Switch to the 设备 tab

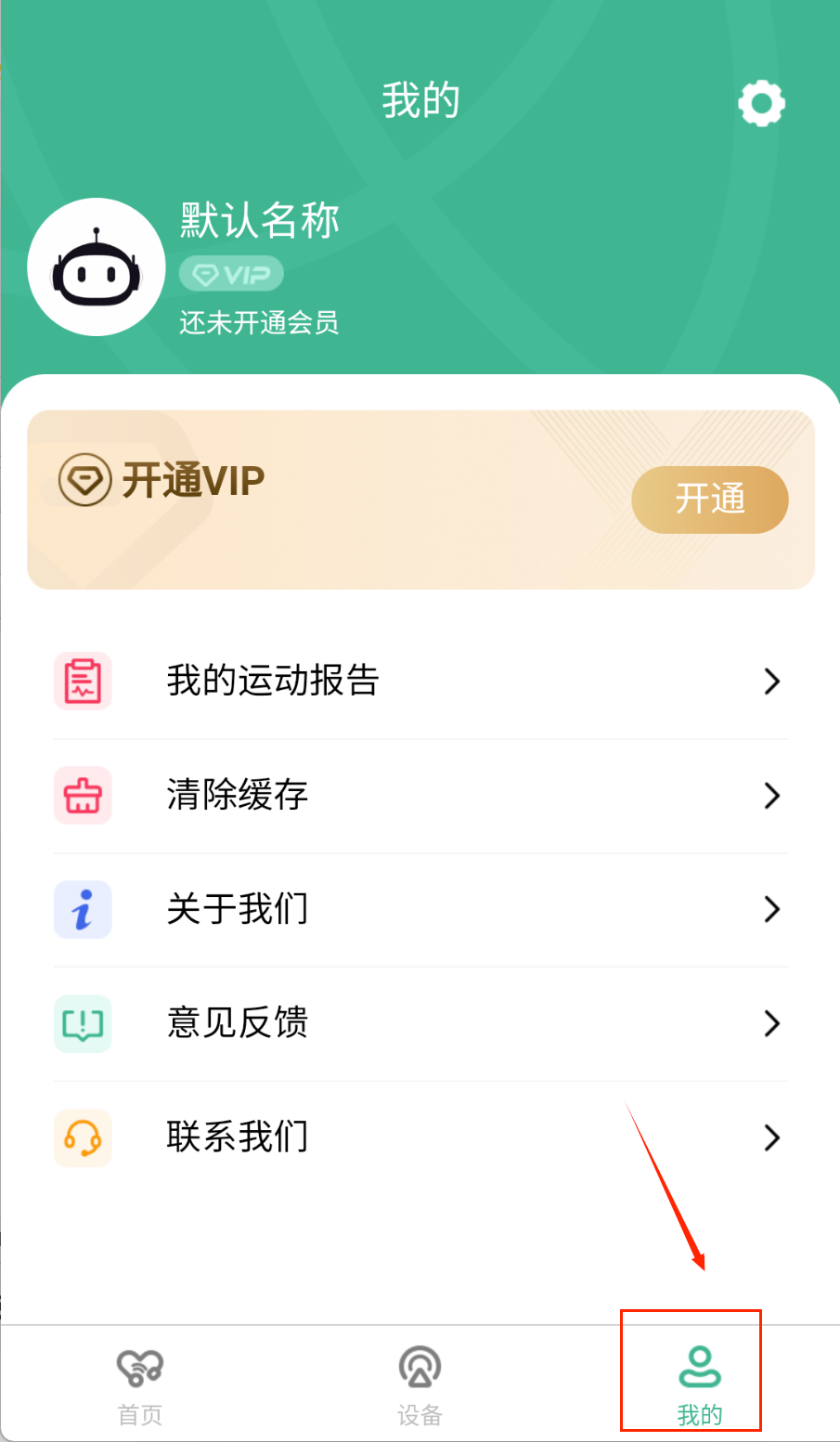tap(420, 1384)
